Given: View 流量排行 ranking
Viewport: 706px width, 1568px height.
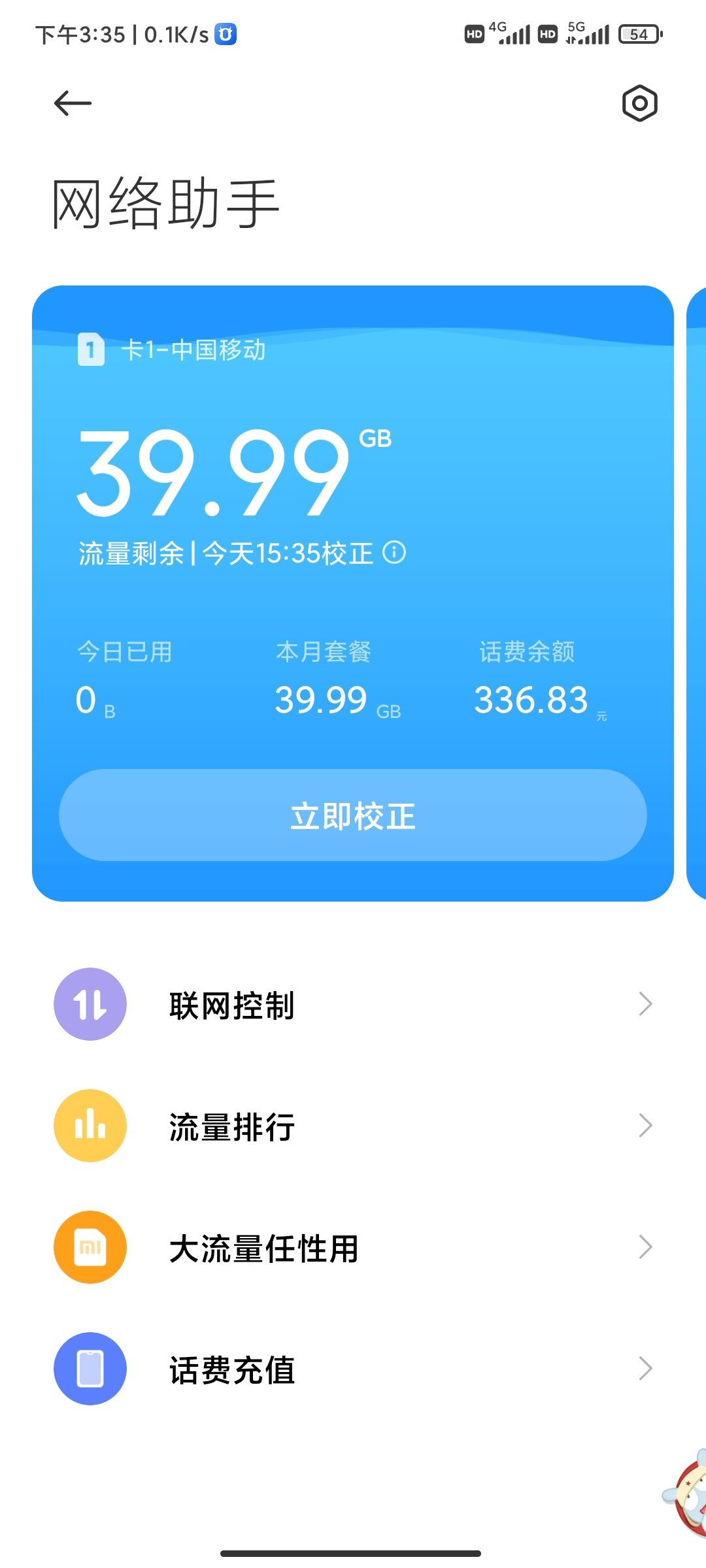Looking at the screenshot, I should pyautogui.click(x=353, y=1126).
